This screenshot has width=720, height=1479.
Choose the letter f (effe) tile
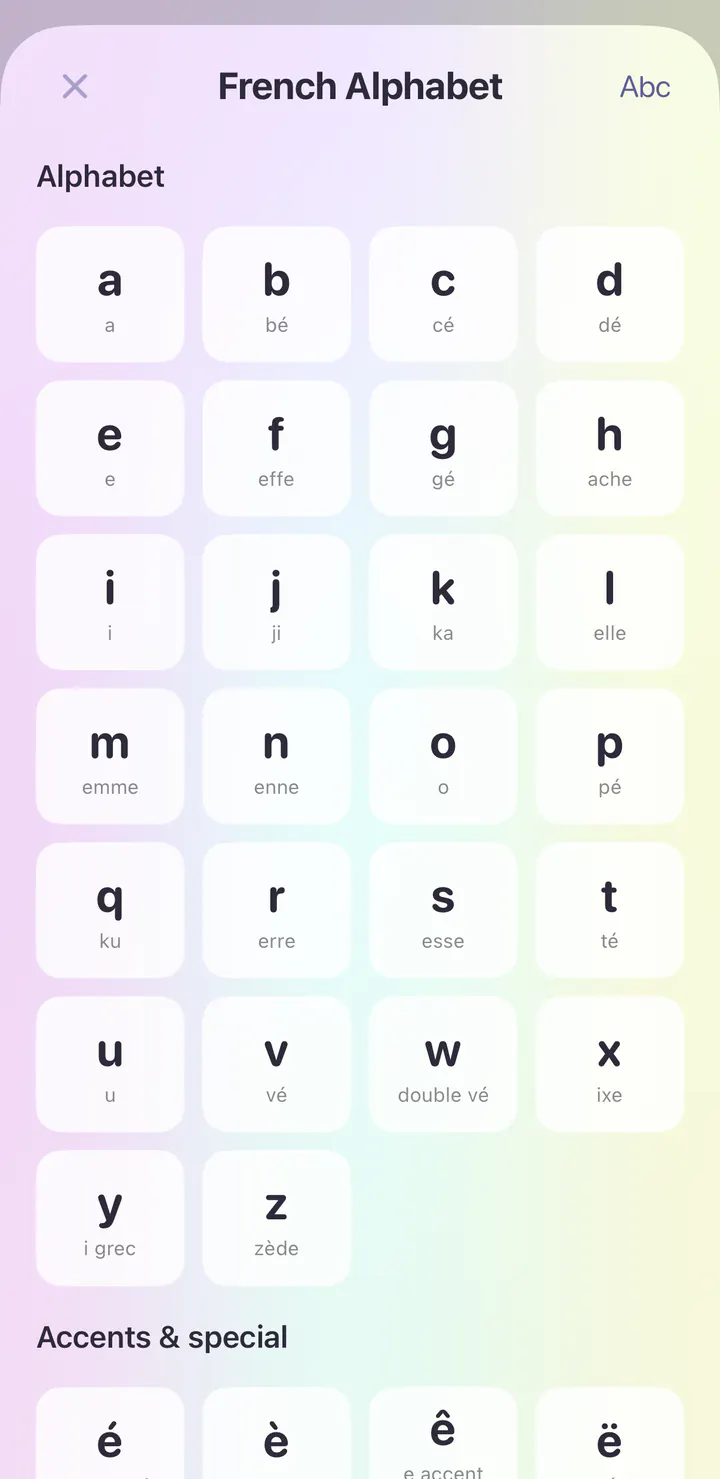click(x=277, y=449)
